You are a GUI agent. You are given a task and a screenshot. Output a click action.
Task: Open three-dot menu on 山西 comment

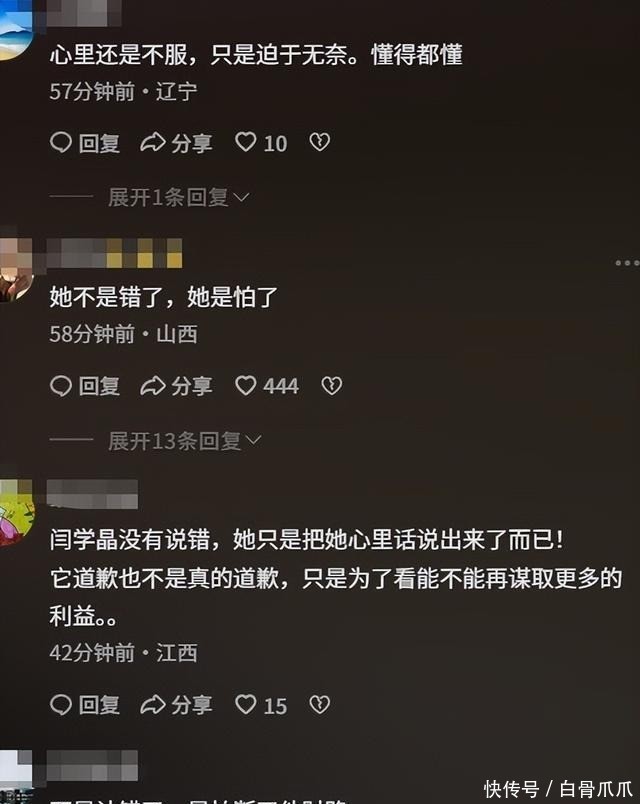[x=627, y=263]
